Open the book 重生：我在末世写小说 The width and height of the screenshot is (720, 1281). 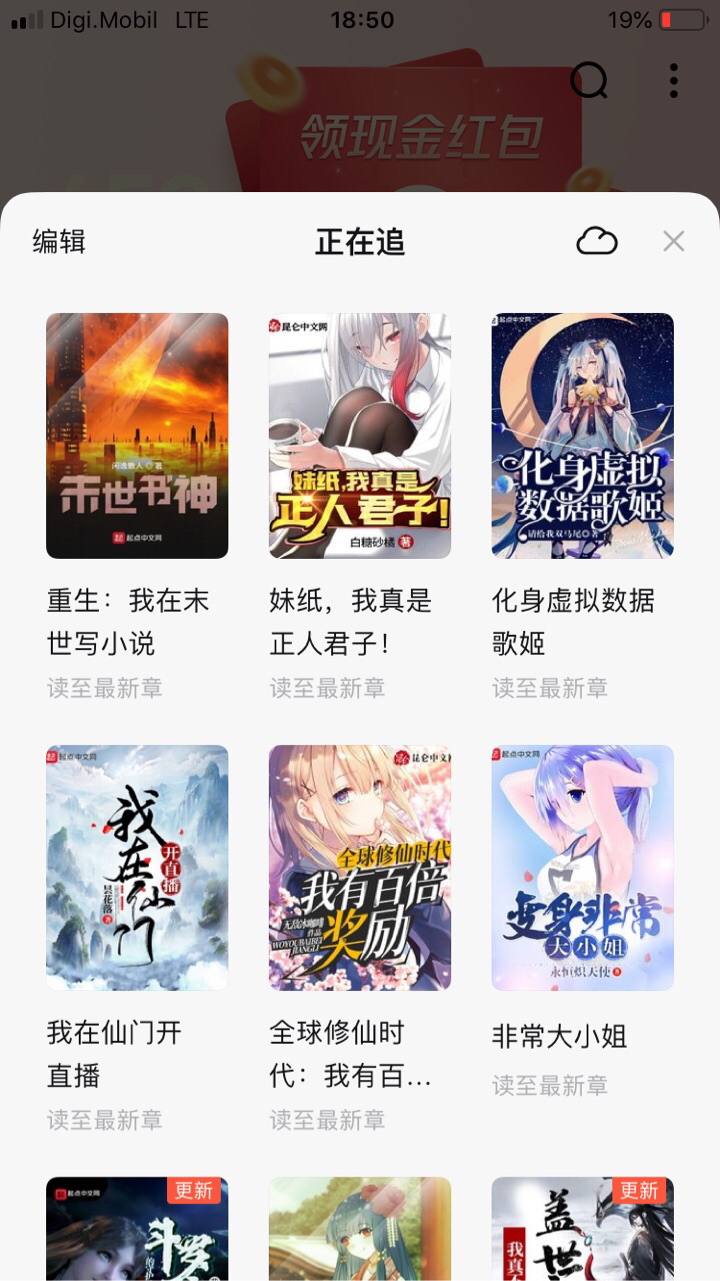coord(137,436)
